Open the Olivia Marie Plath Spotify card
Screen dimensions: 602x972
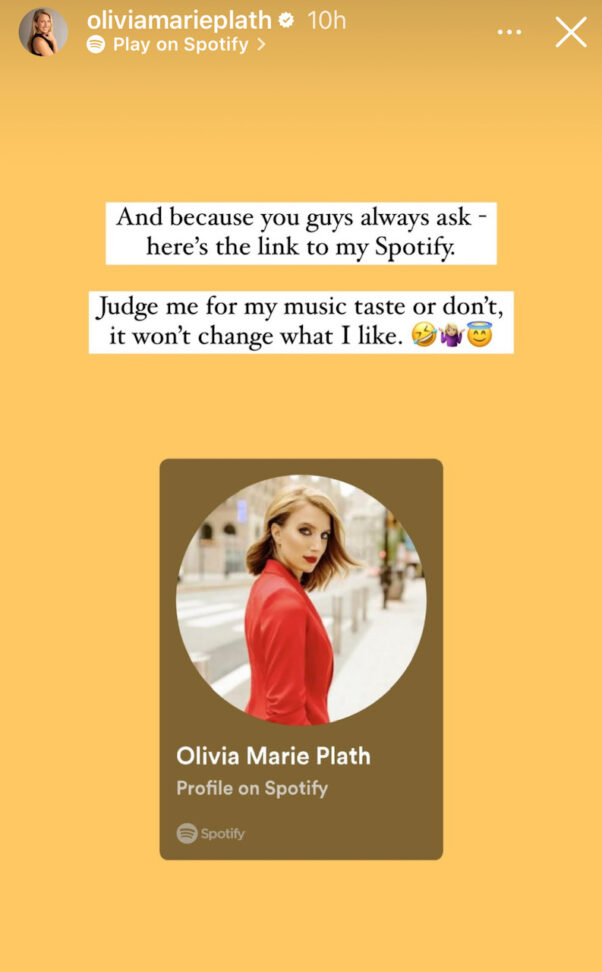(301, 658)
